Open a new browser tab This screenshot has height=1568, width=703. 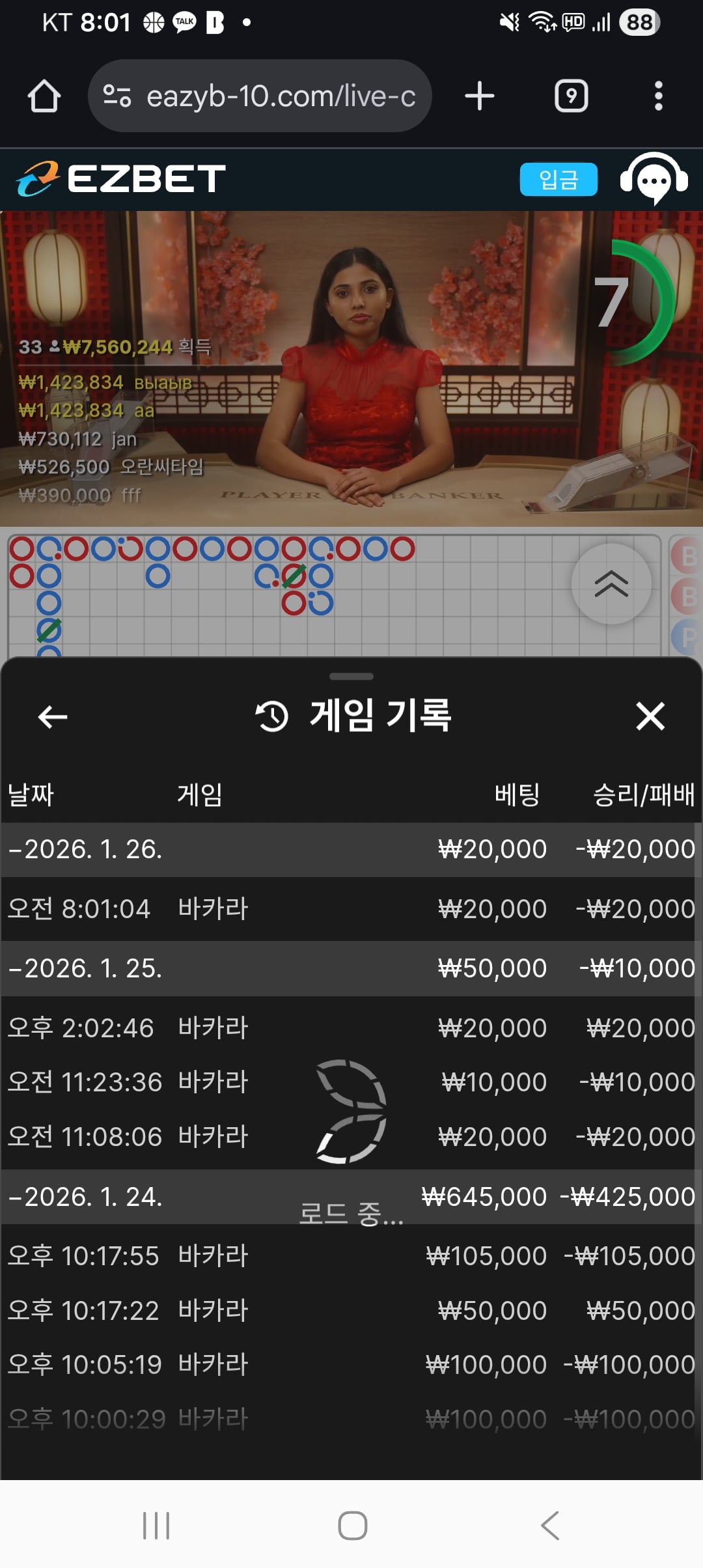(x=480, y=96)
